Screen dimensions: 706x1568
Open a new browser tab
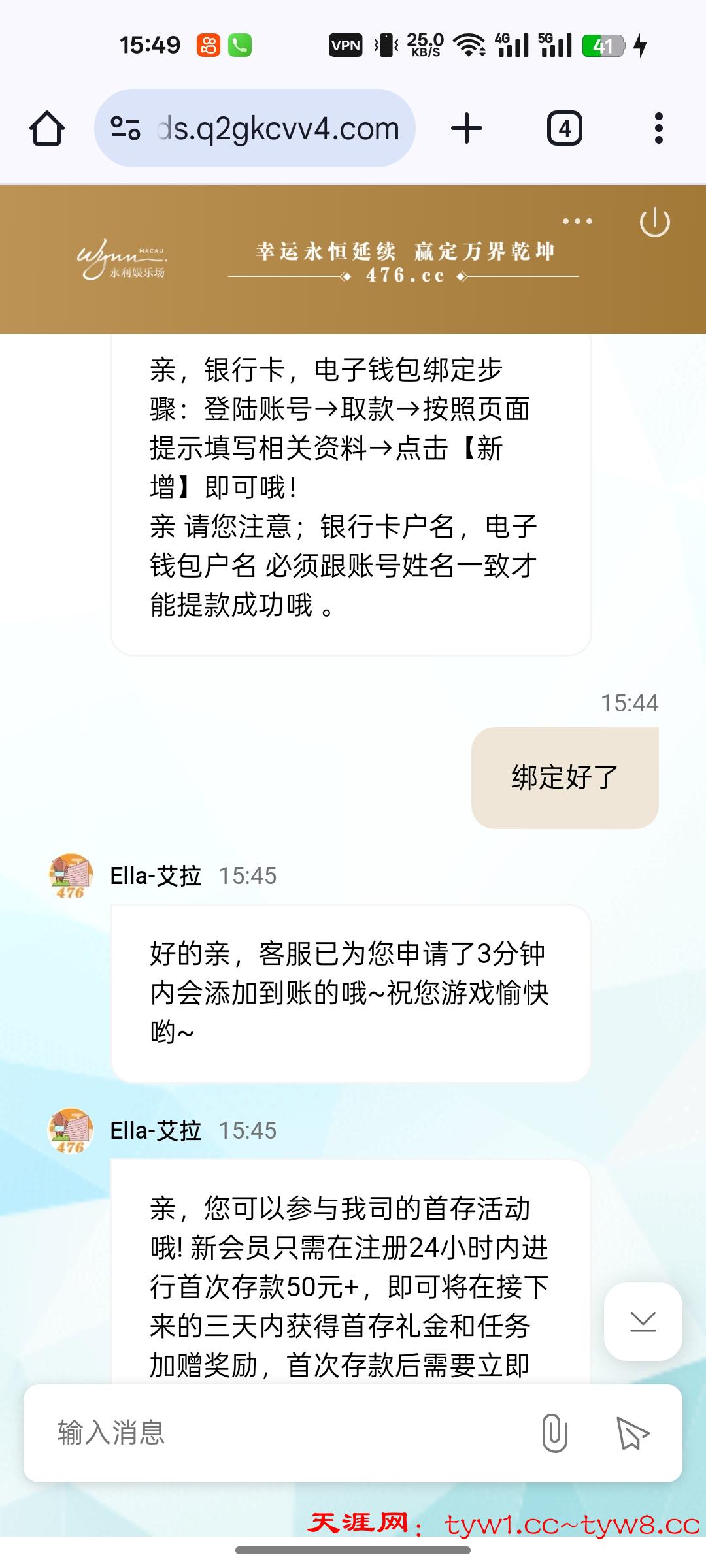click(467, 128)
